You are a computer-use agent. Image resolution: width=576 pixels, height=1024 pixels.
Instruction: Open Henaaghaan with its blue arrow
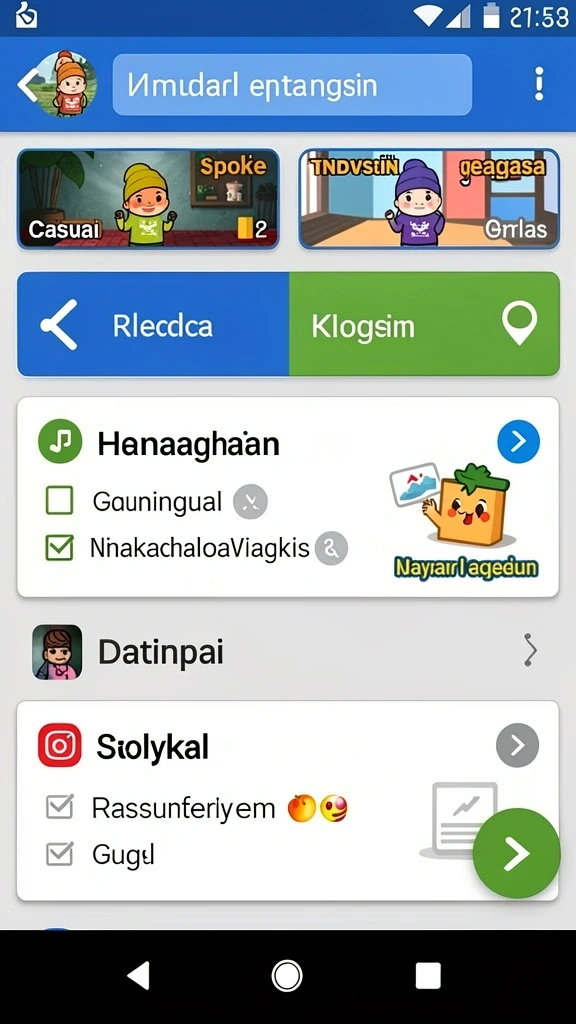519,441
